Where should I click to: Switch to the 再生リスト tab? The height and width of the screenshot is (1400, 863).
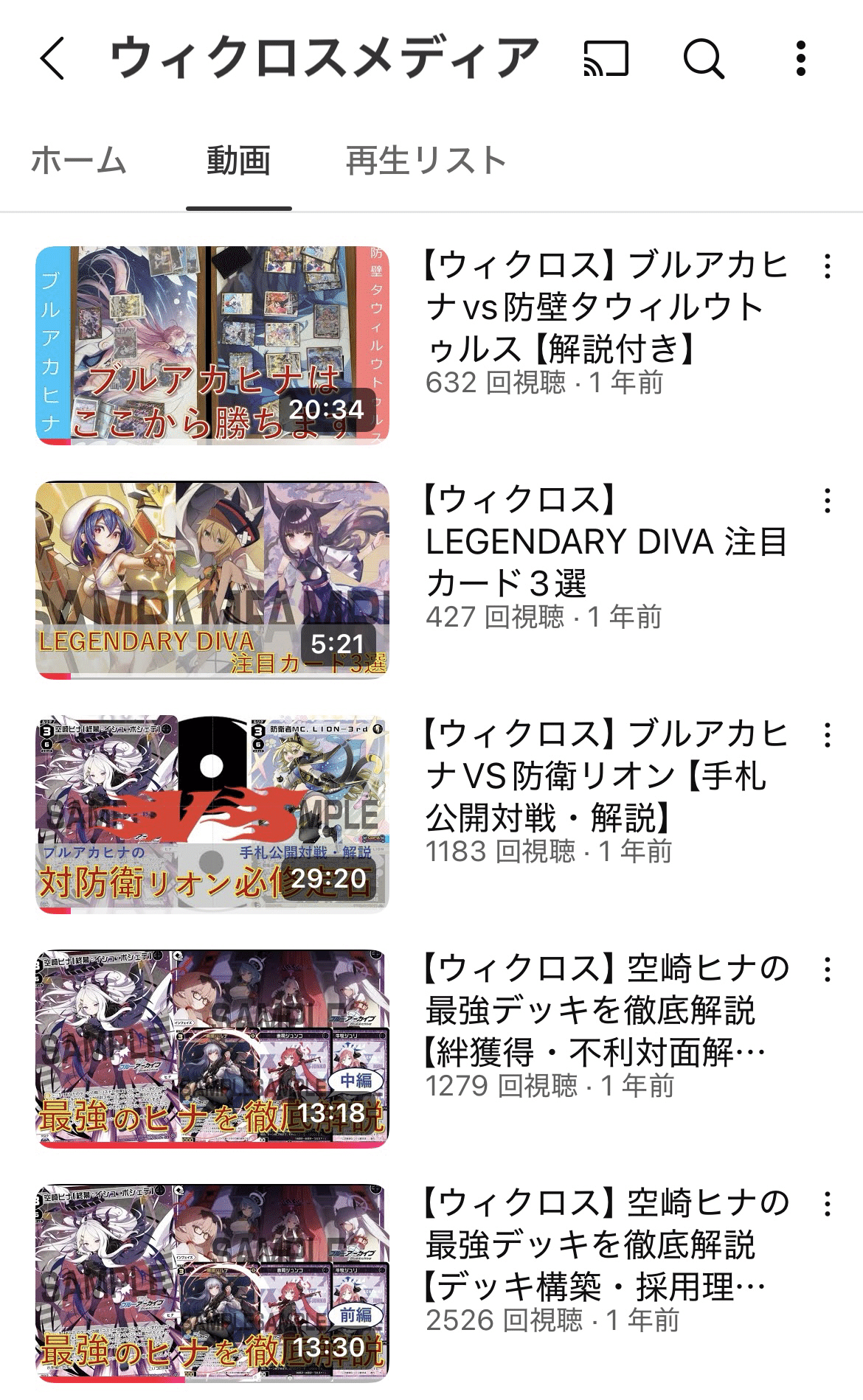426,161
